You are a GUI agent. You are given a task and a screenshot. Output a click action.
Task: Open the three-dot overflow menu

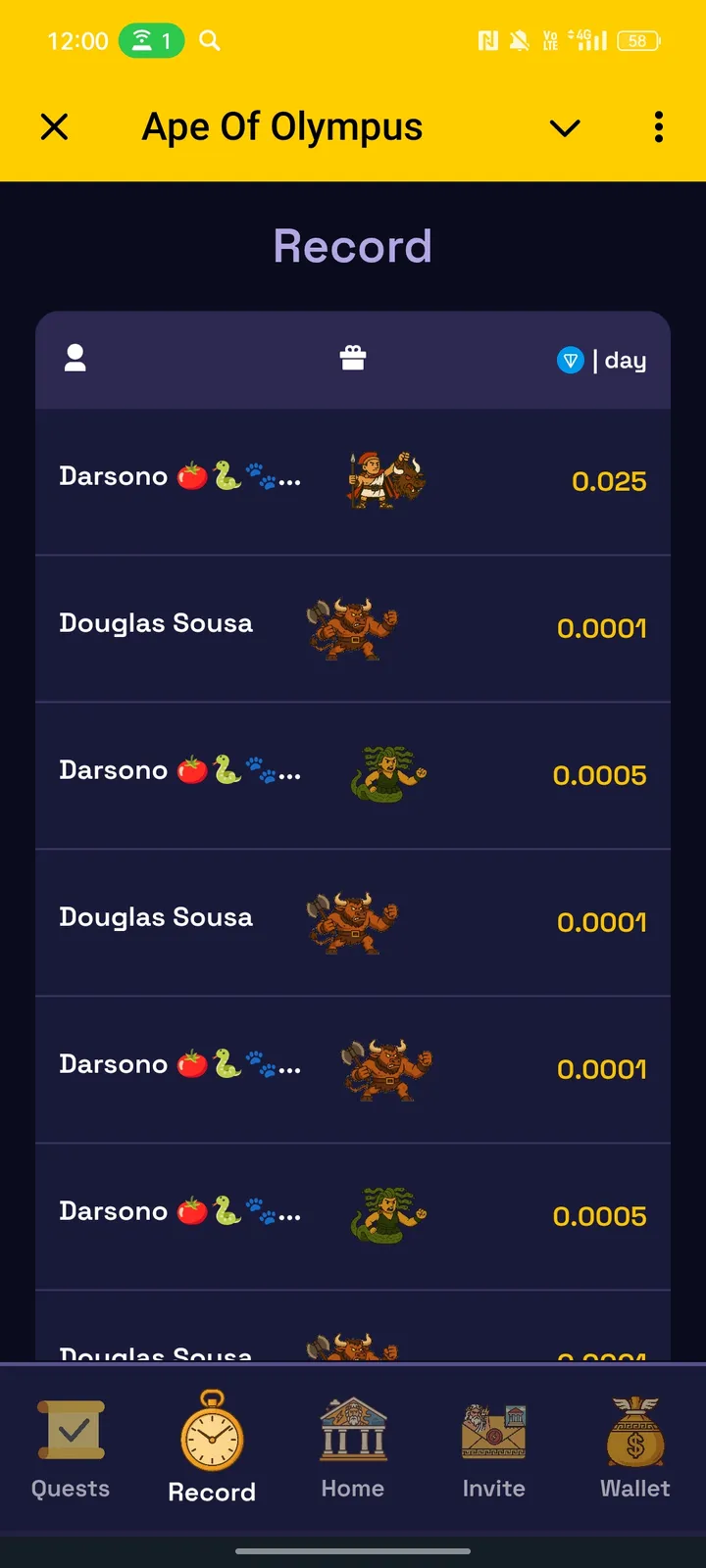[x=658, y=127]
